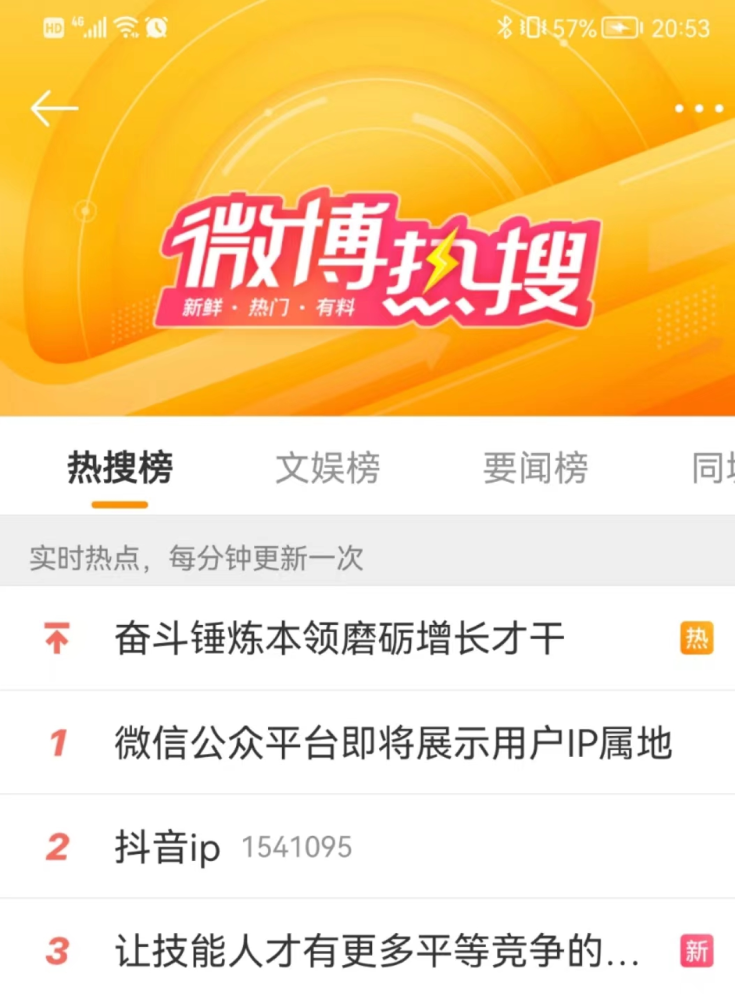Open the partially visible 同城 tab
Viewport: 735px width, 1000px height.
(x=714, y=468)
